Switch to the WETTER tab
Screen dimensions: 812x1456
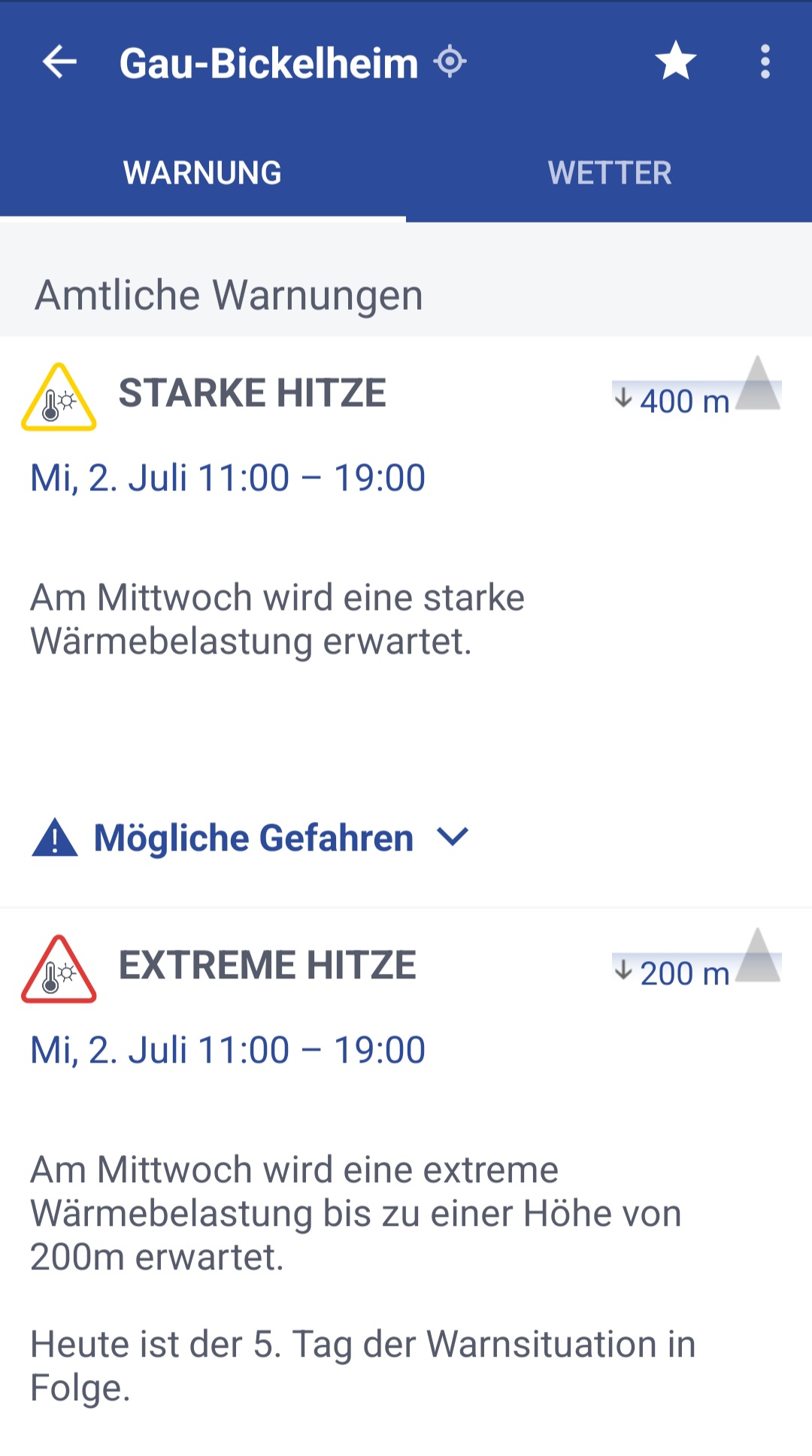coord(609,173)
